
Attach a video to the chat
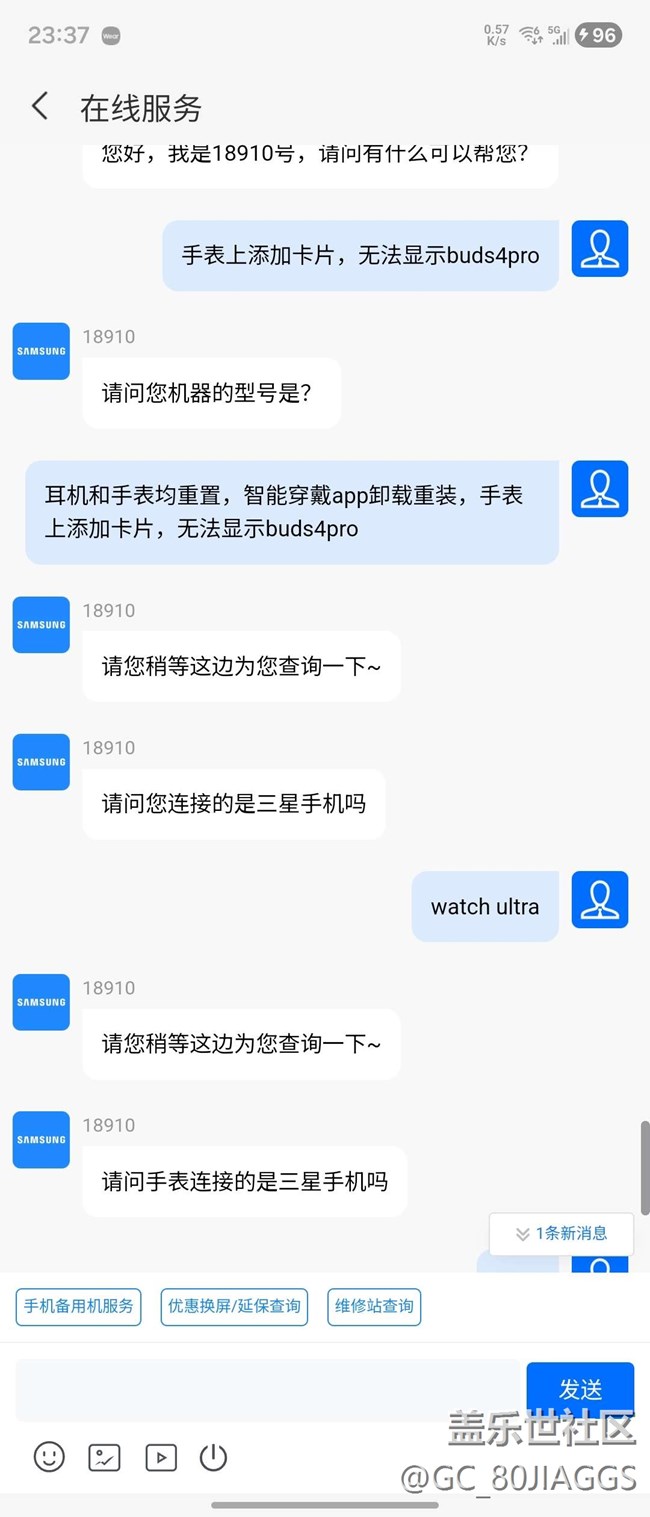pyautogui.click(x=161, y=1456)
